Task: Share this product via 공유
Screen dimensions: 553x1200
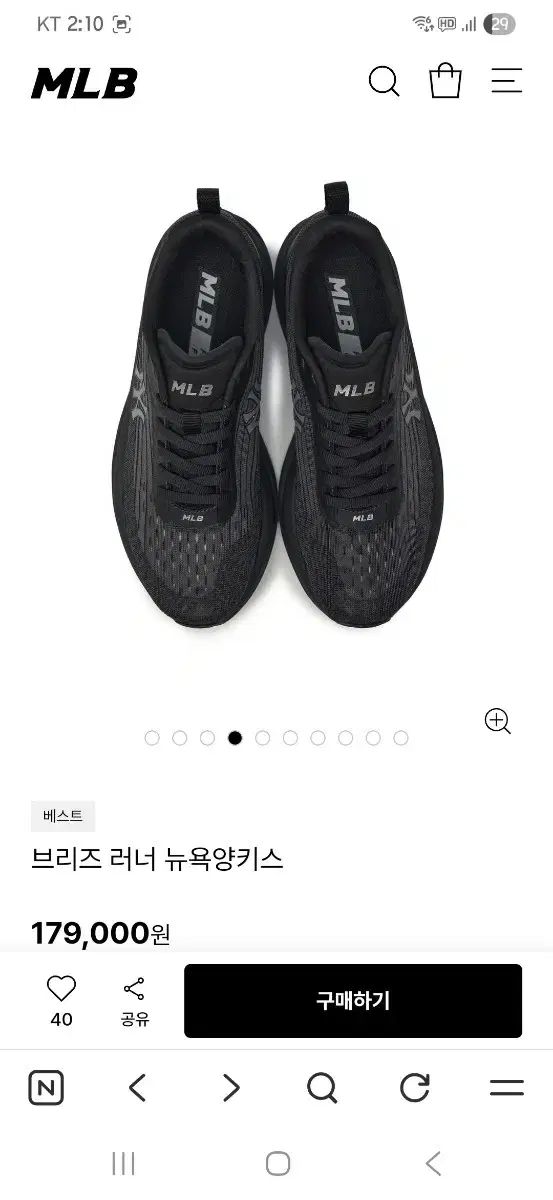Action: [134, 1001]
